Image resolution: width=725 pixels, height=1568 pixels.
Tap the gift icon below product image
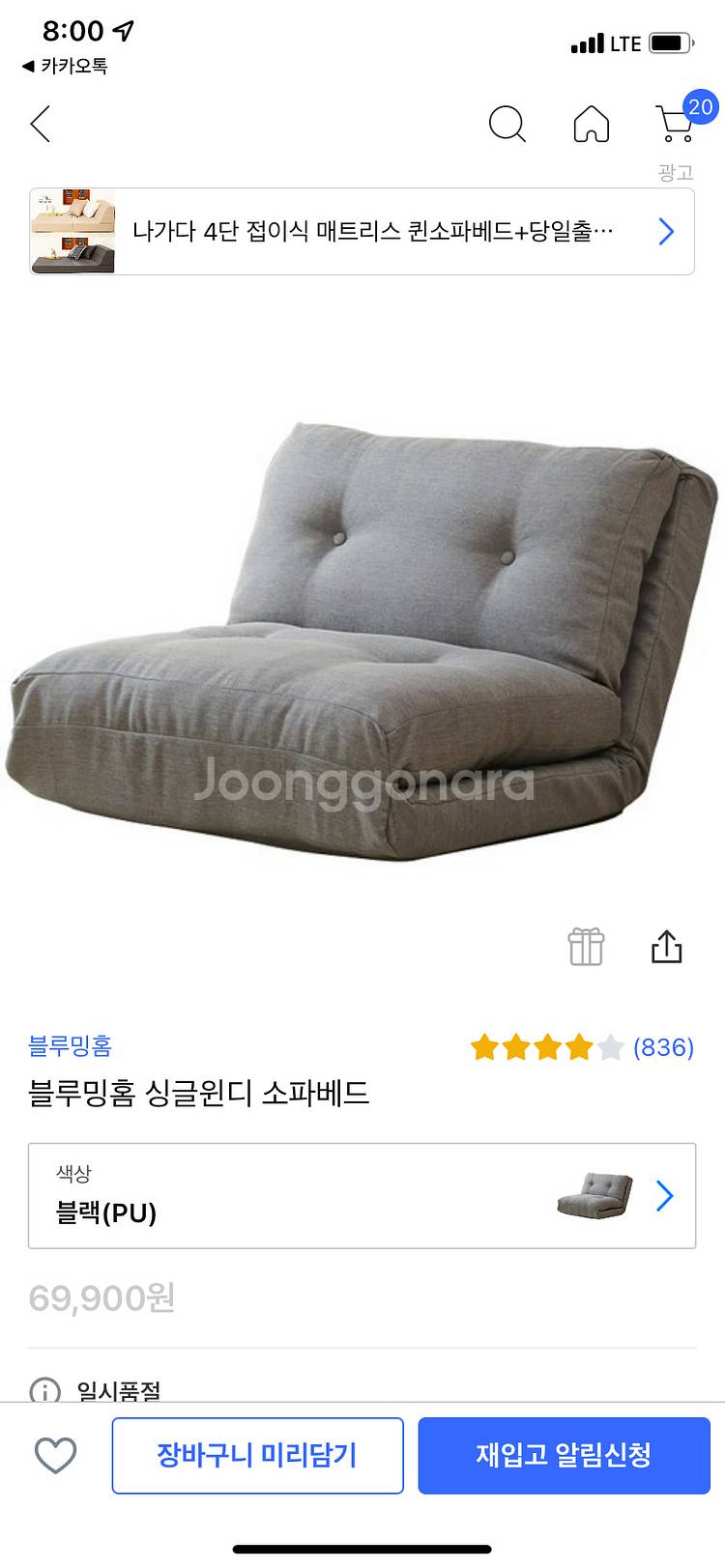click(x=586, y=947)
